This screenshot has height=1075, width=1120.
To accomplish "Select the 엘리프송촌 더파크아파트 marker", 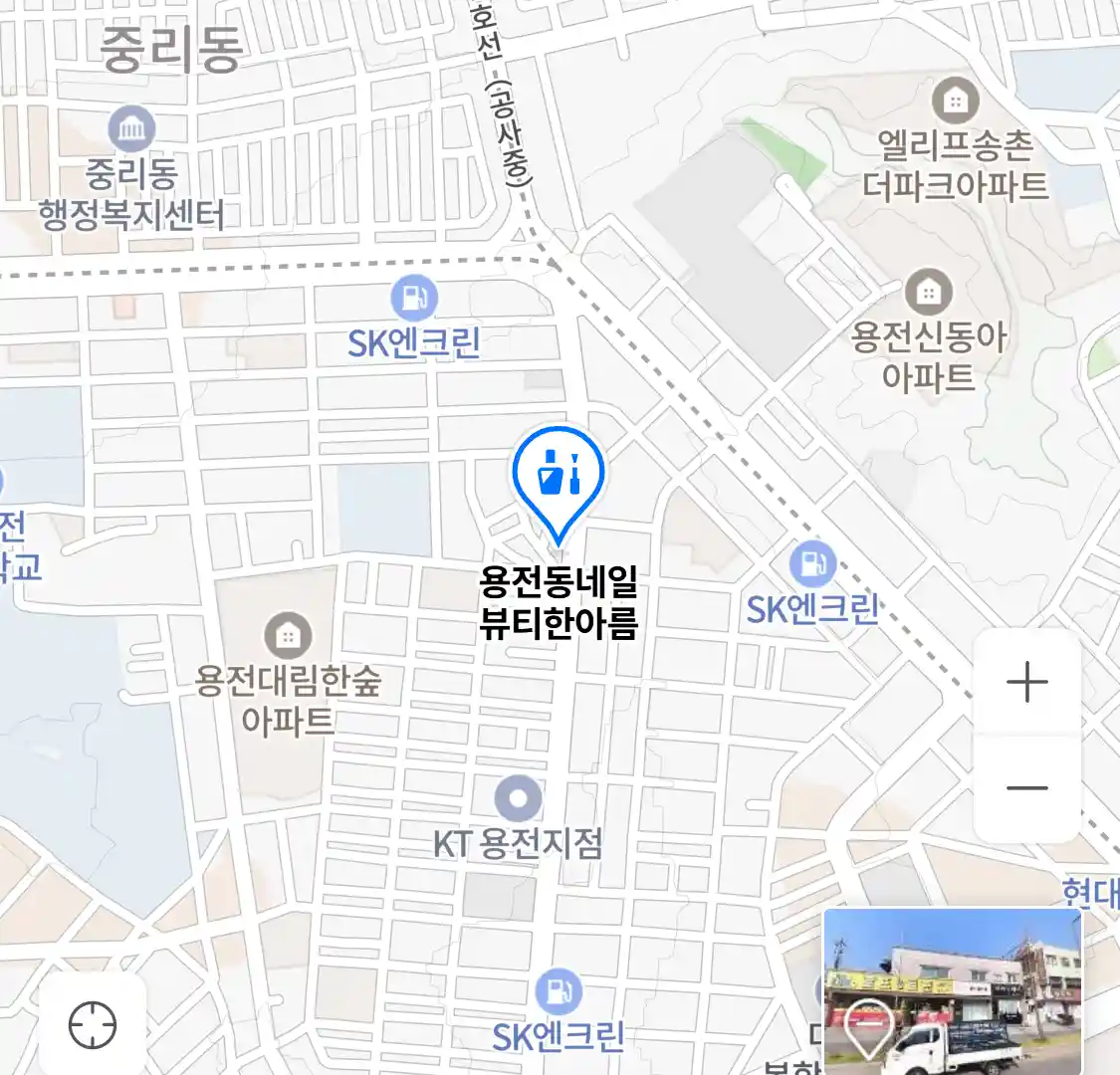I will 955,101.
